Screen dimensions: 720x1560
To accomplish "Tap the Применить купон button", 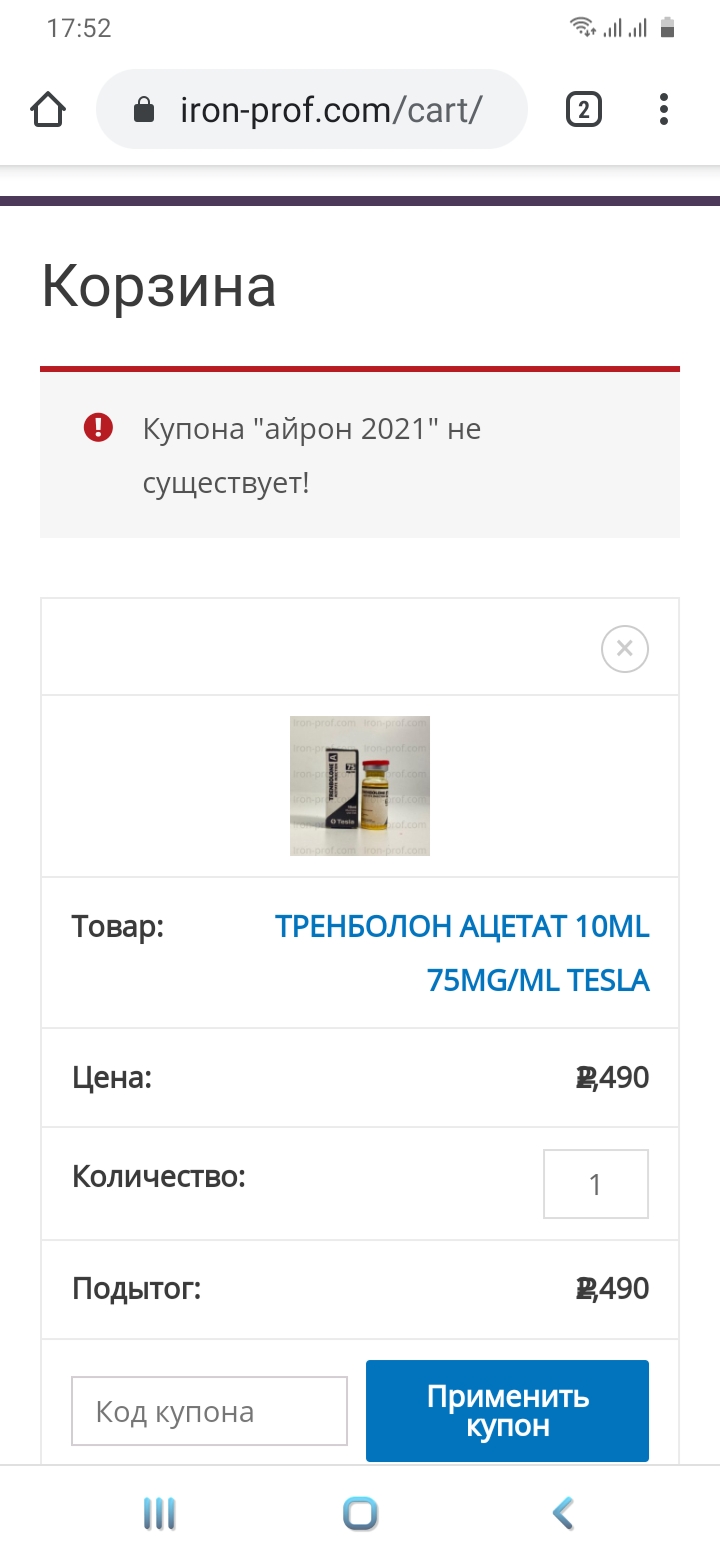I will pyautogui.click(x=507, y=1410).
